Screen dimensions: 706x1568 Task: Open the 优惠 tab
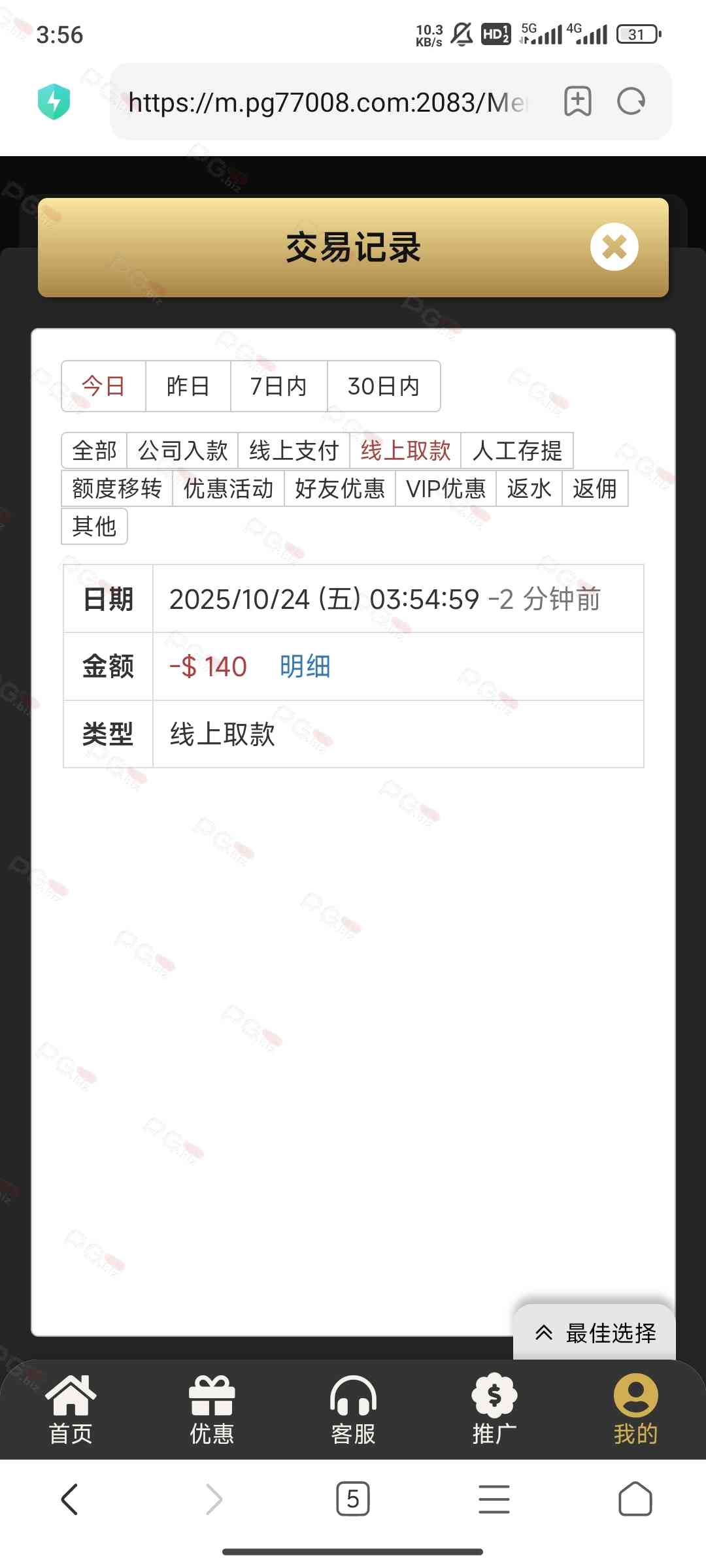click(212, 1409)
